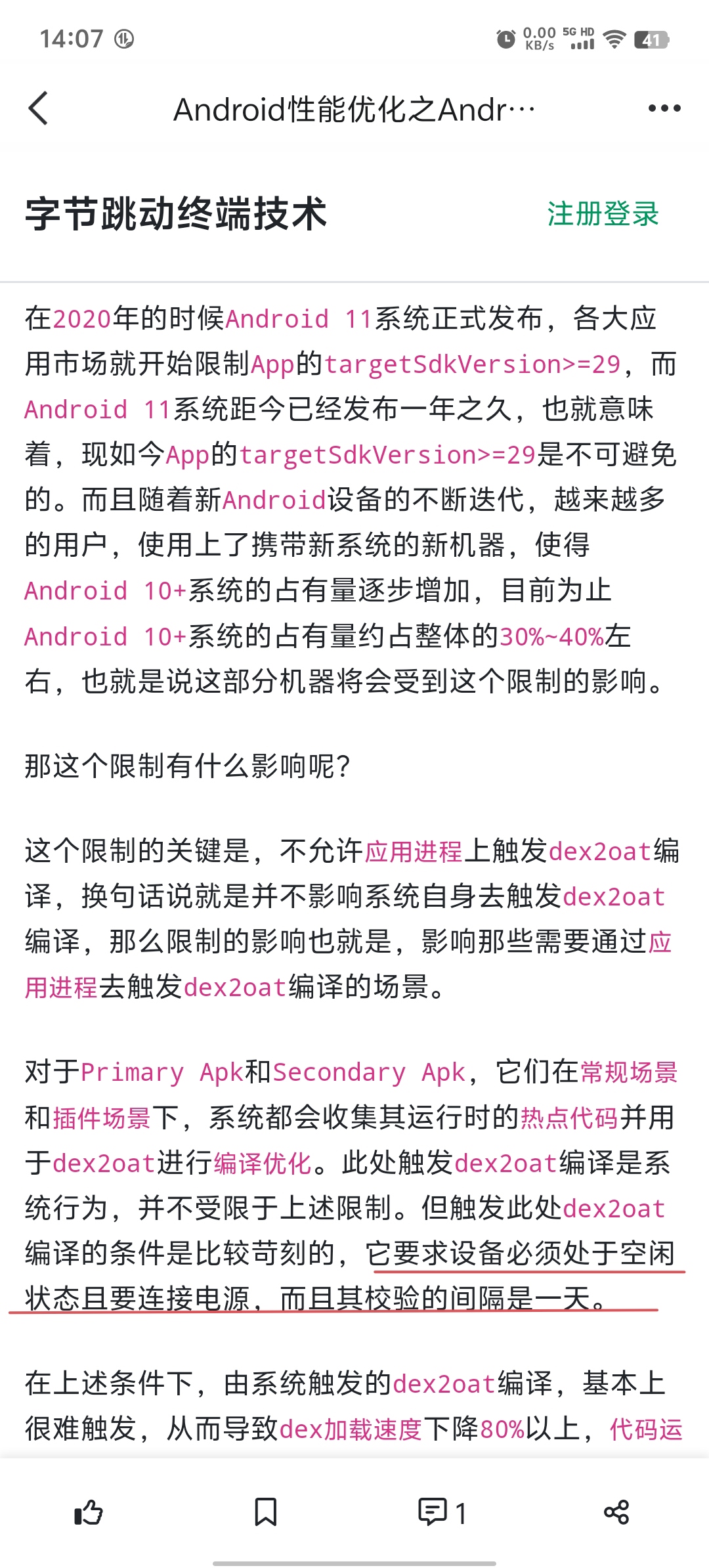Share the article via share icon
This screenshot has width=709, height=1568.
coord(616,1512)
